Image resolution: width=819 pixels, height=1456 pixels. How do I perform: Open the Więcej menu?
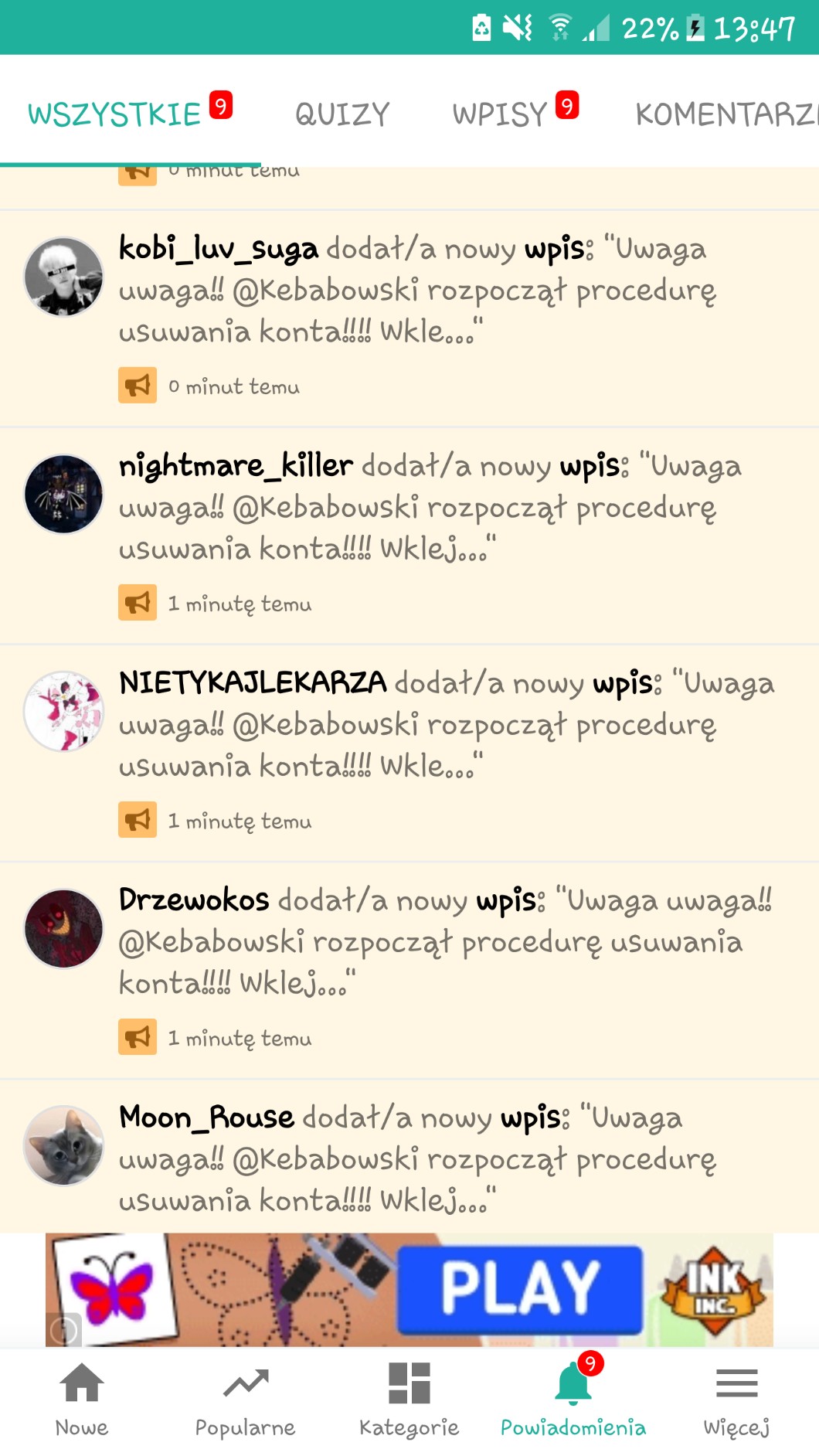point(736,1399)
